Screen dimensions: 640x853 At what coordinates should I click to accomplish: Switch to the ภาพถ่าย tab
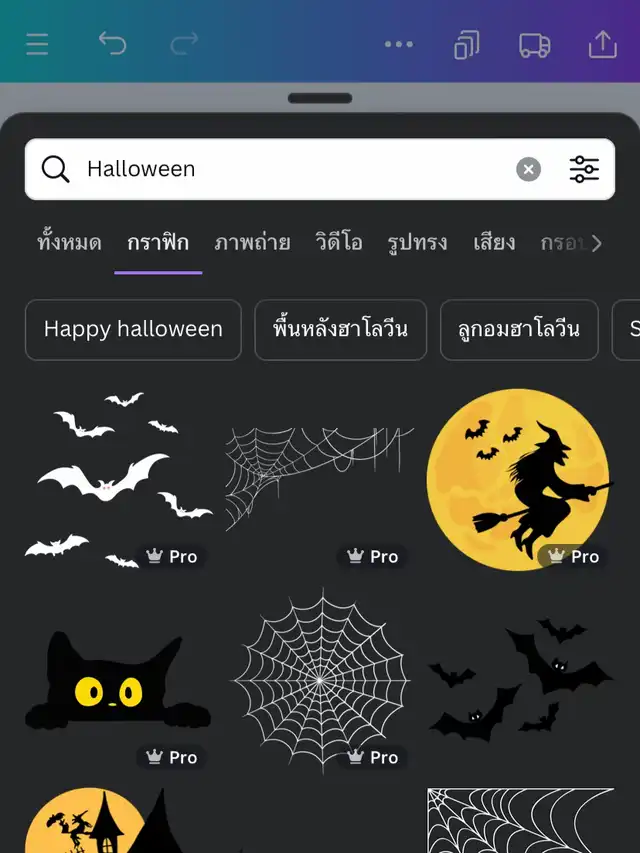coord(252,243)
